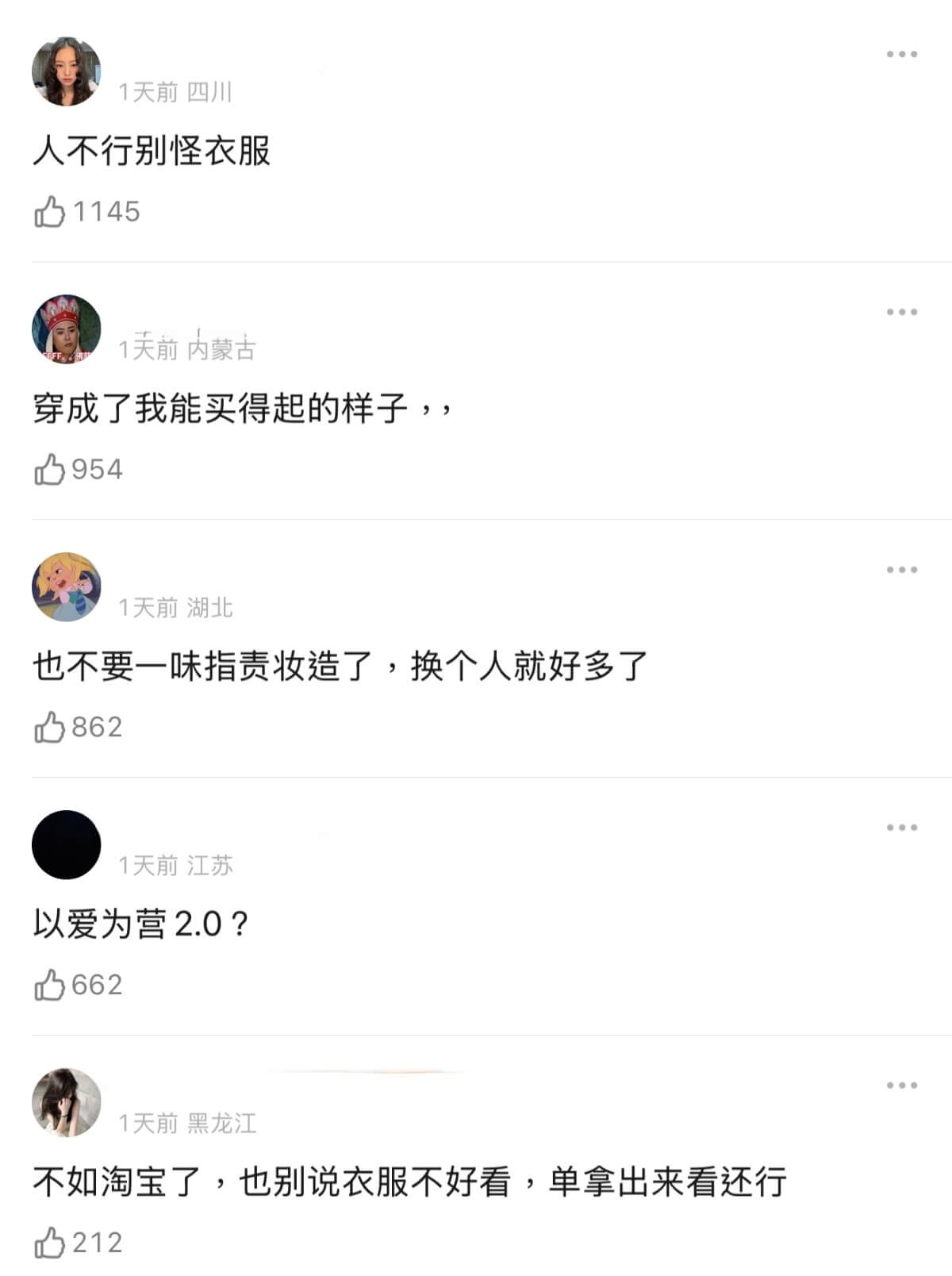
Task: View the Sichuan commenter's profile picture
Action: click(x=67, y=71)
